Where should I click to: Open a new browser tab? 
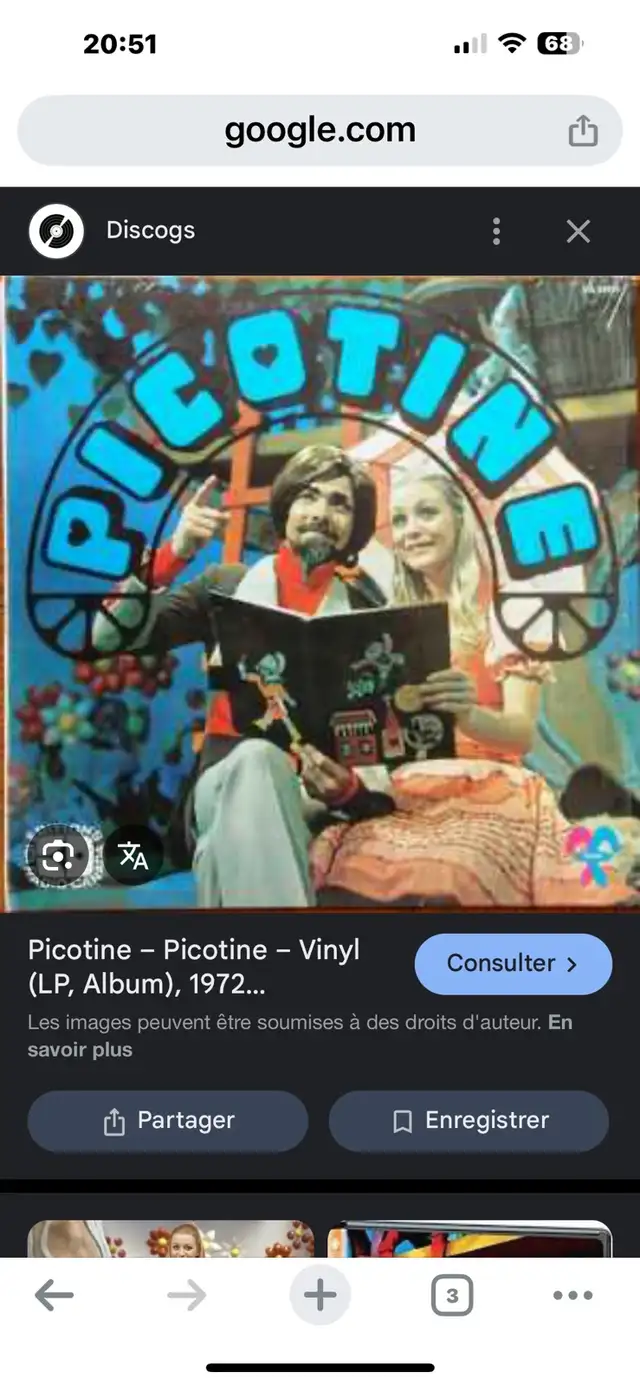(320, 1296)
